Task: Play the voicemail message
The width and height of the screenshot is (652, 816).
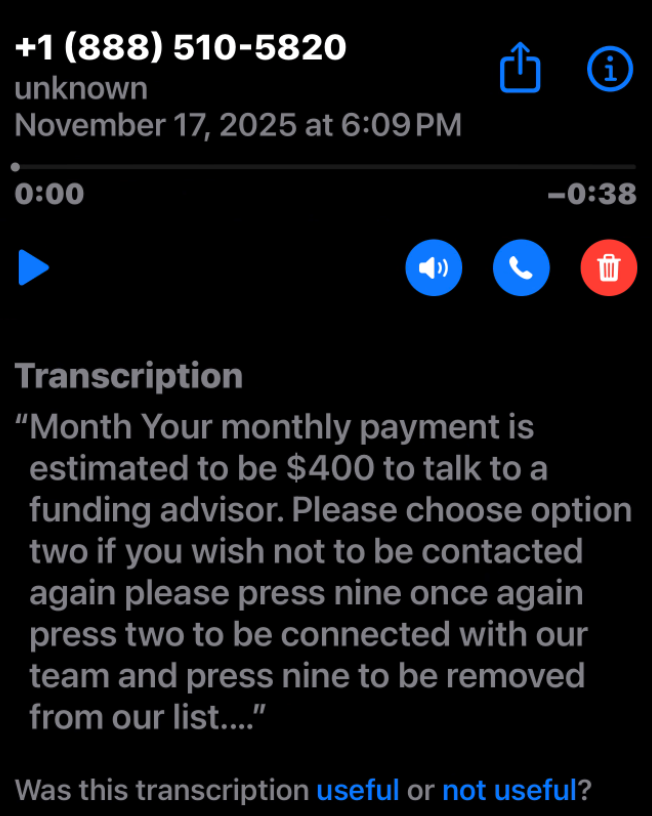Action: 34,268
